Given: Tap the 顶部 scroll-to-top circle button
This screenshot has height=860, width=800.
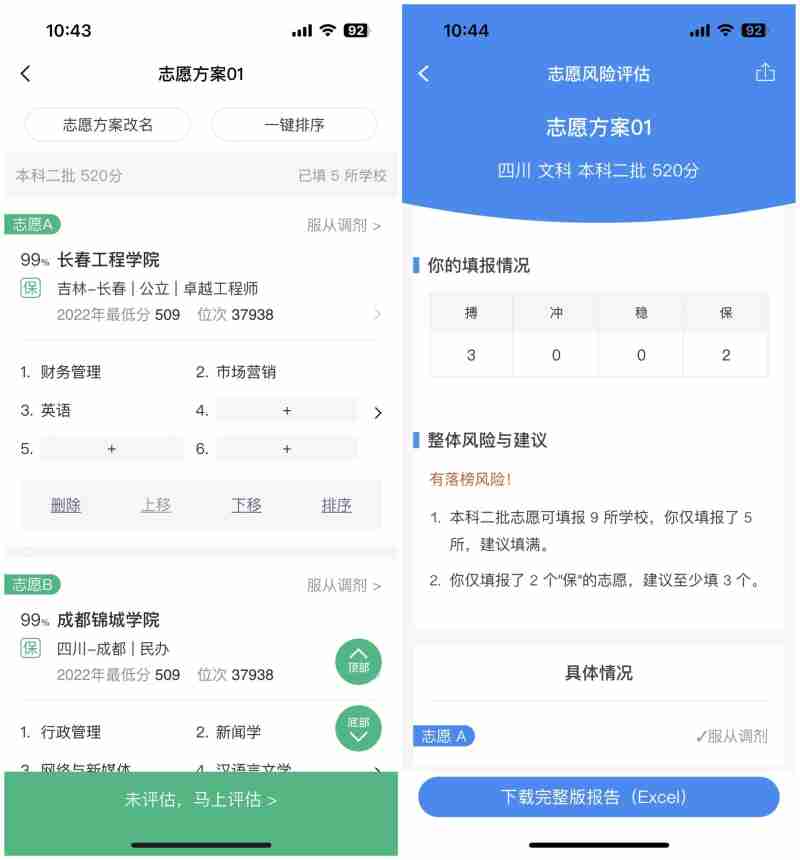Looking at the screenshot, I should (x=357, y=662).
